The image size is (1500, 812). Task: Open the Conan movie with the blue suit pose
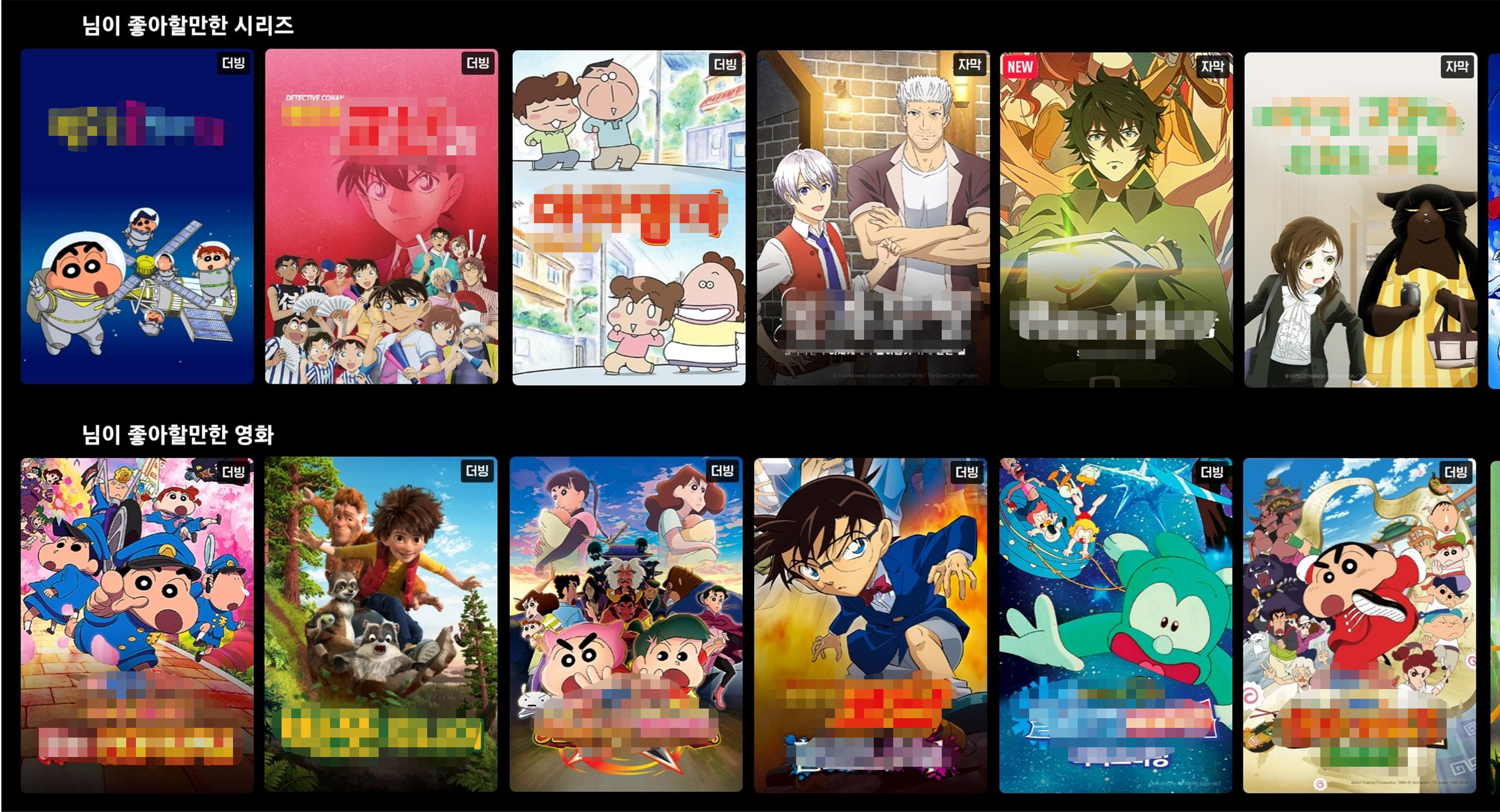coord(871,624)
